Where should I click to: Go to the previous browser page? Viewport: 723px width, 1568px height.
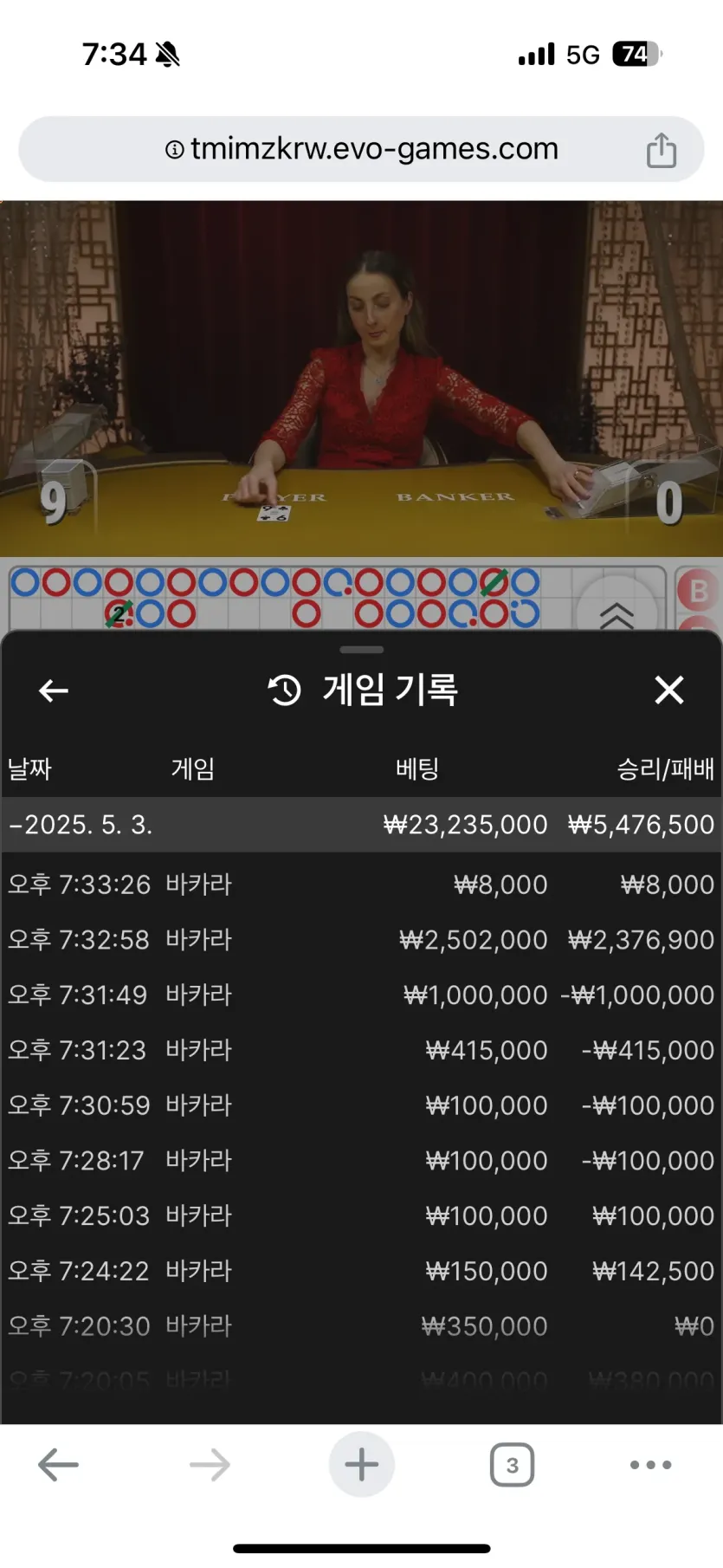(59, 1465)
